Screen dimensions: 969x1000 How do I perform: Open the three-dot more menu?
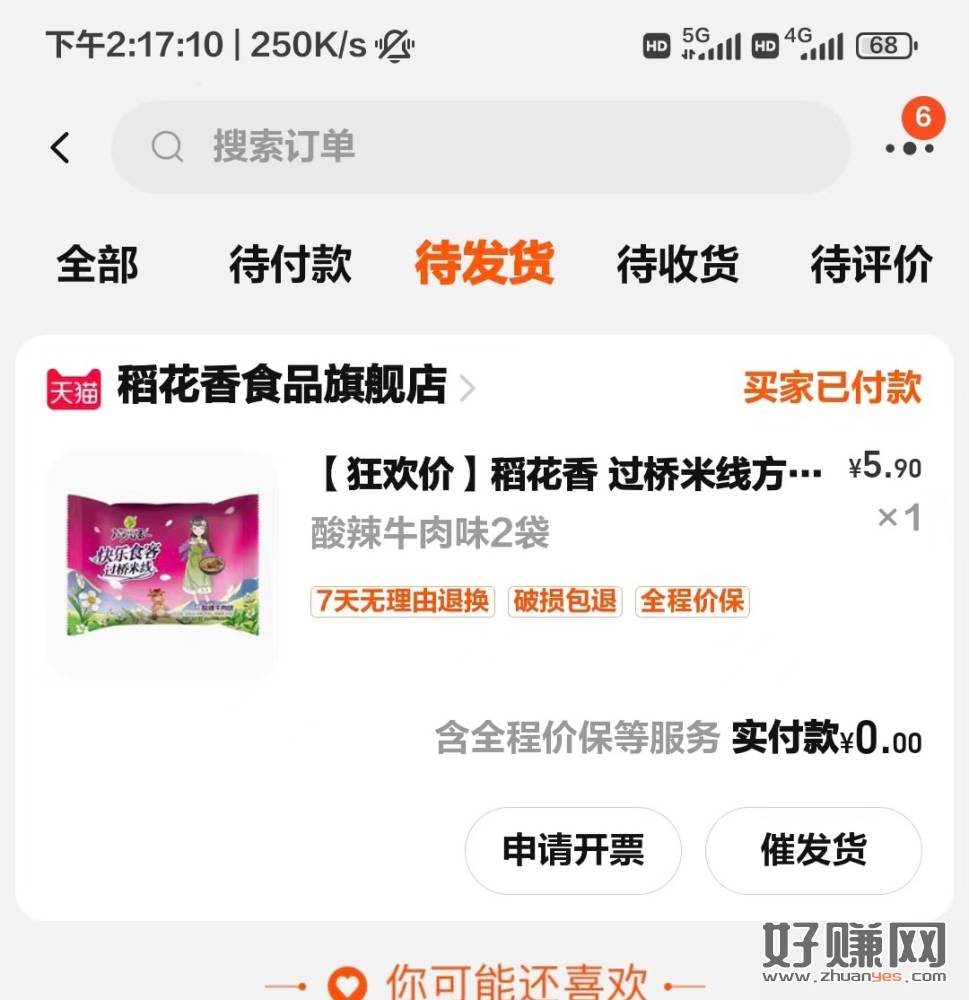[x=909, y=148]
